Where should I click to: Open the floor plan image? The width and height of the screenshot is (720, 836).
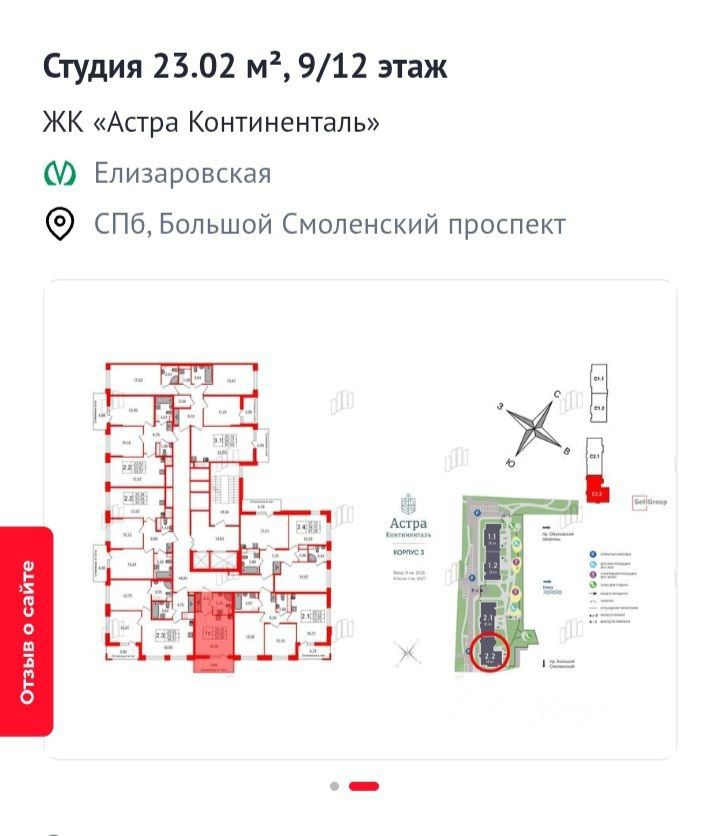[x=360, y=520]
